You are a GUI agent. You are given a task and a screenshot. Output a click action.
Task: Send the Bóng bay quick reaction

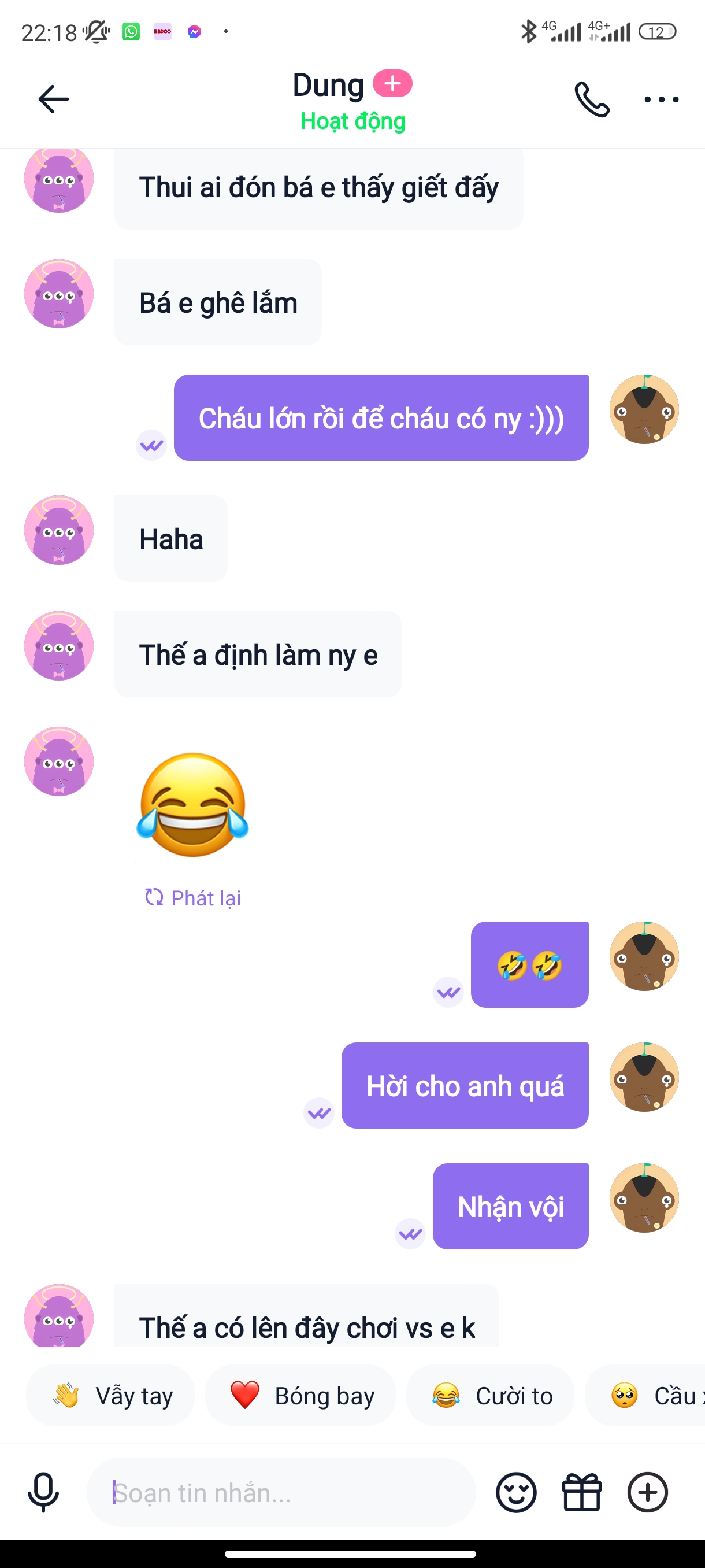coord(300,1395)
